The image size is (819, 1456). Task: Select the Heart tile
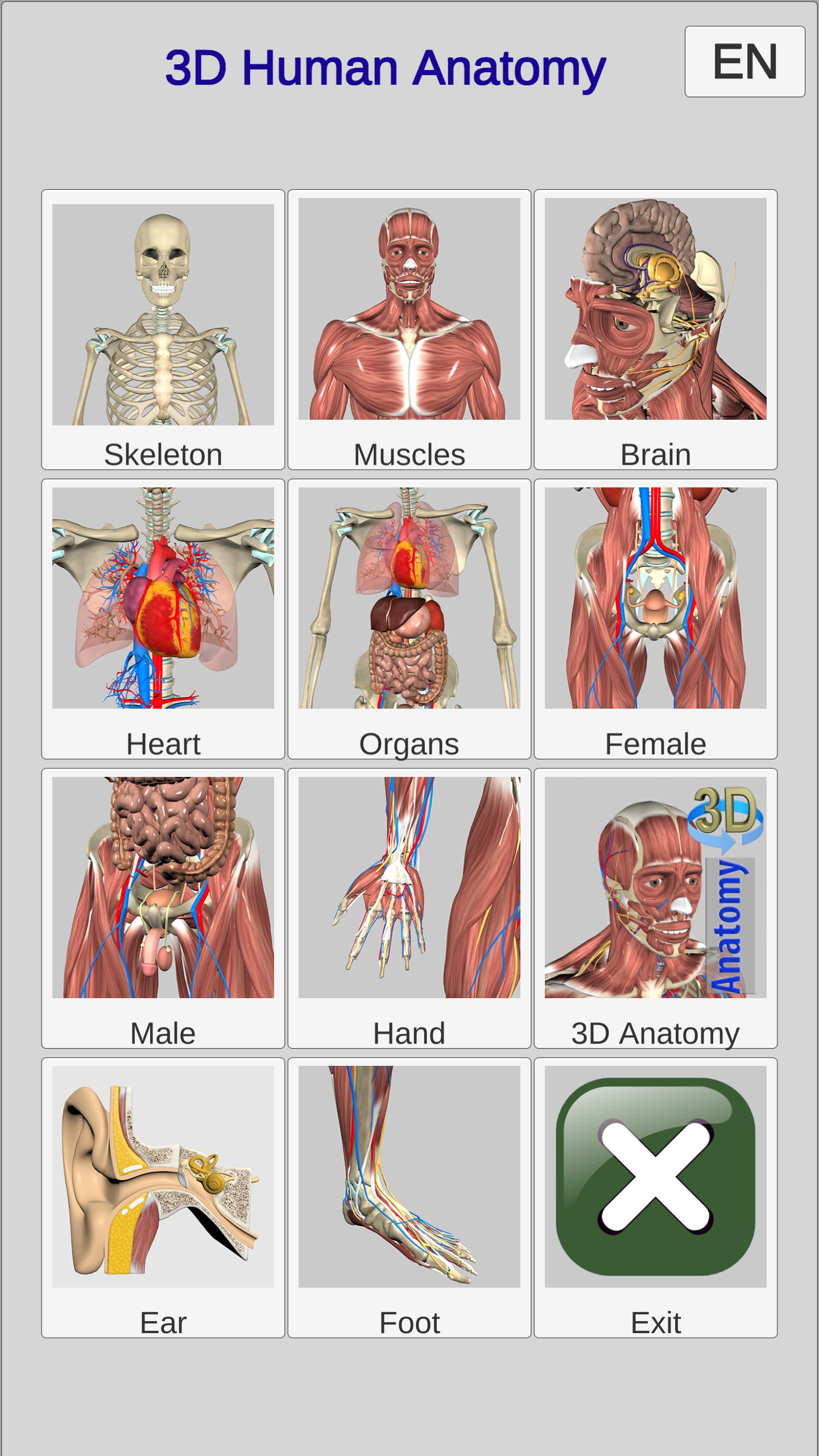(163, 619)
